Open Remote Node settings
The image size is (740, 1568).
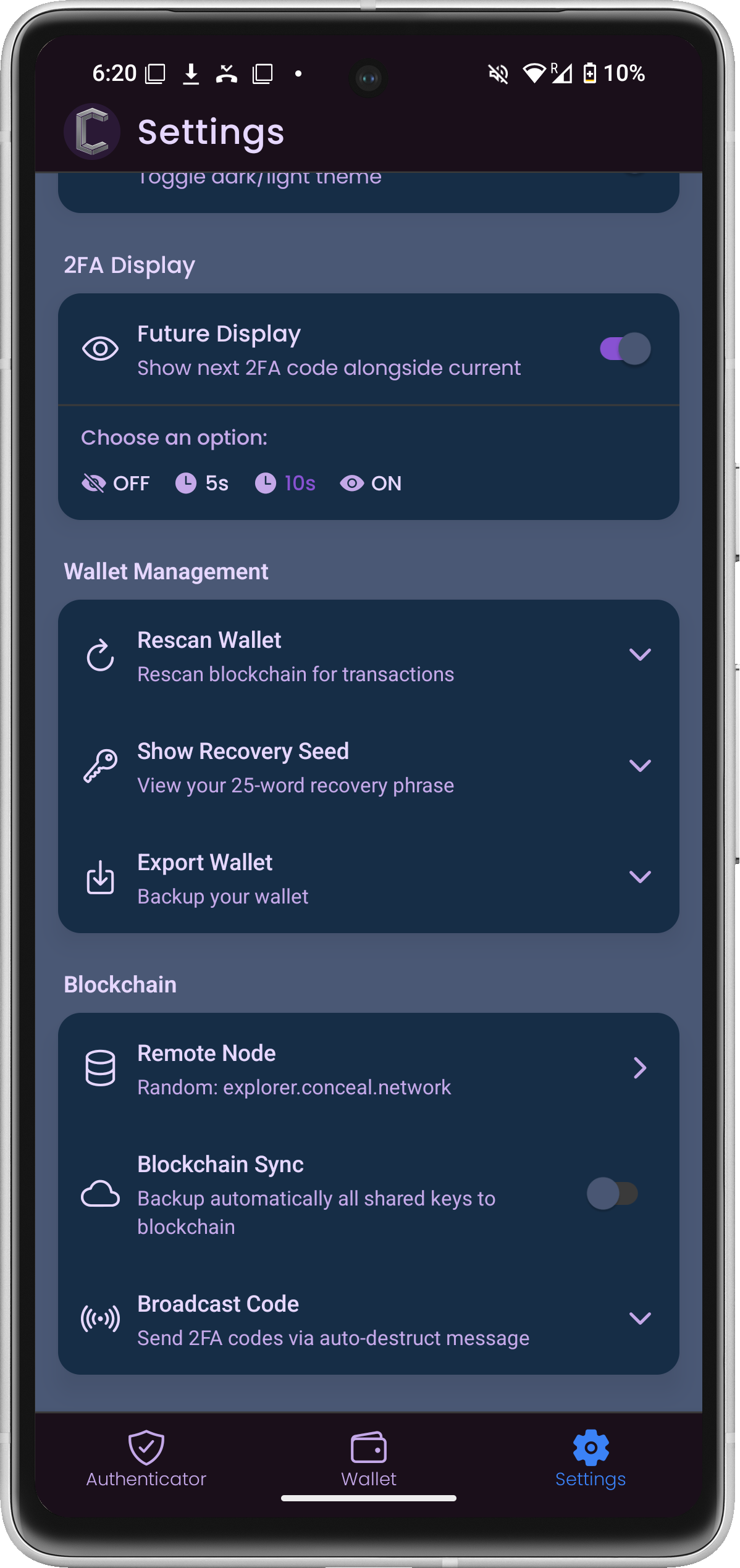pyautogui.click(x=639, y=1068)
